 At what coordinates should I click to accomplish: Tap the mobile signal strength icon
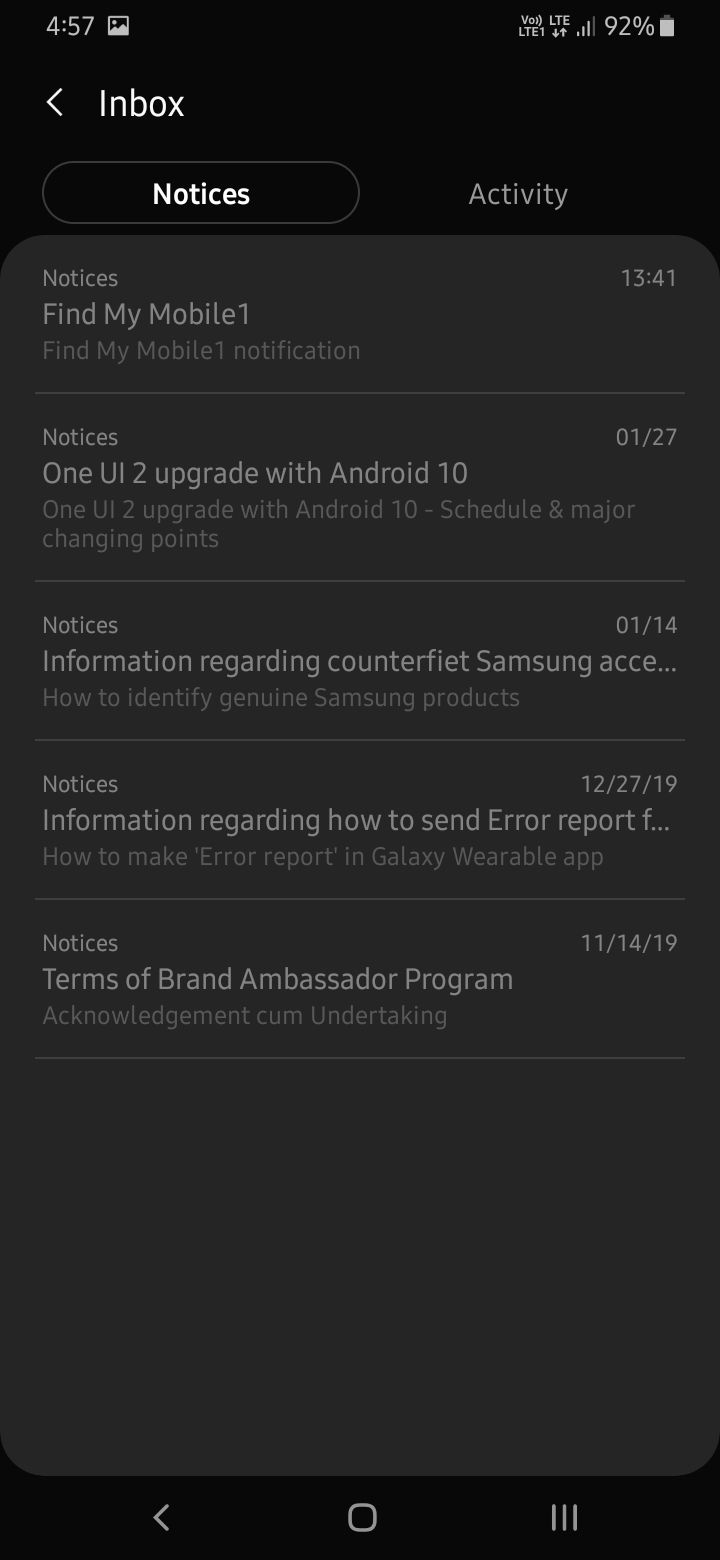588,26
